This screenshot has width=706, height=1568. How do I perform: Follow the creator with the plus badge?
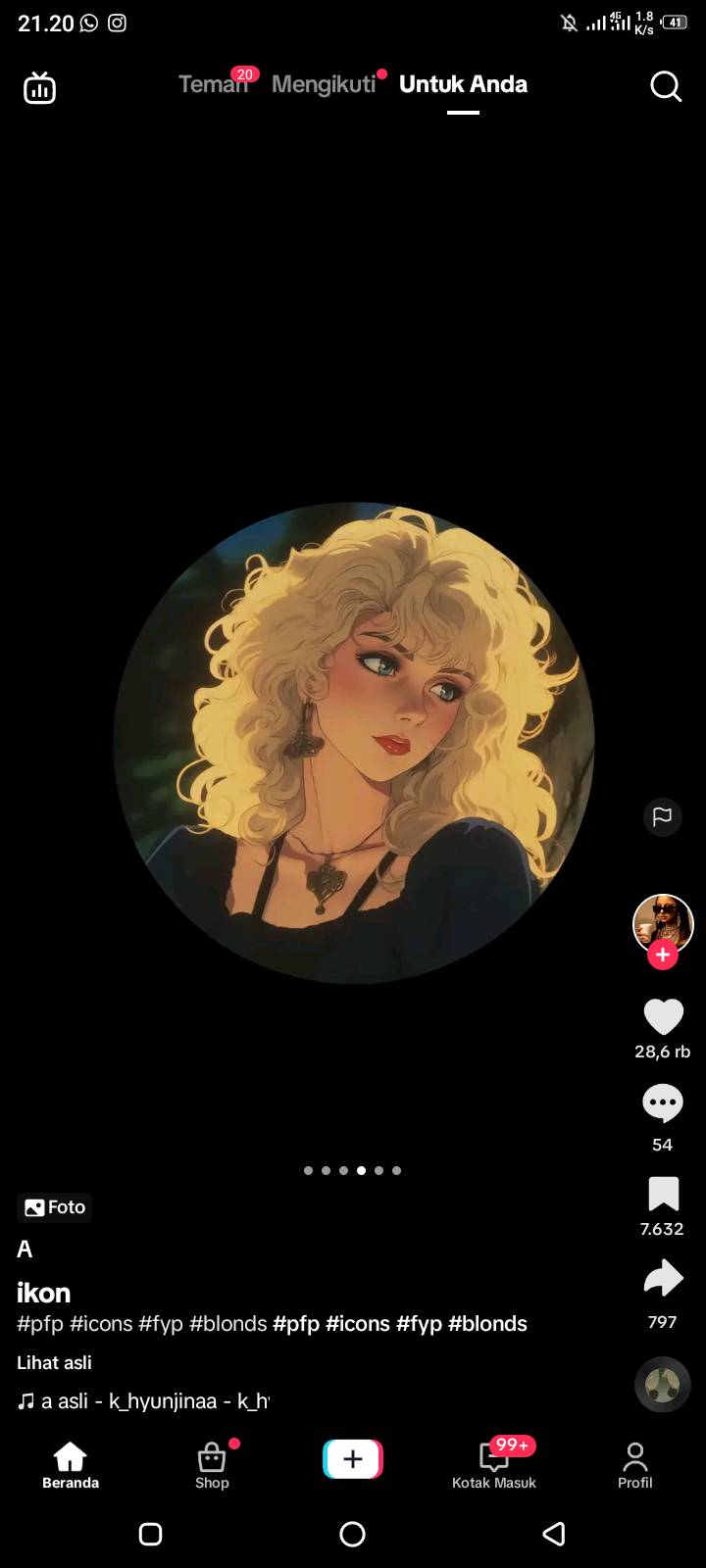(663, 955)
